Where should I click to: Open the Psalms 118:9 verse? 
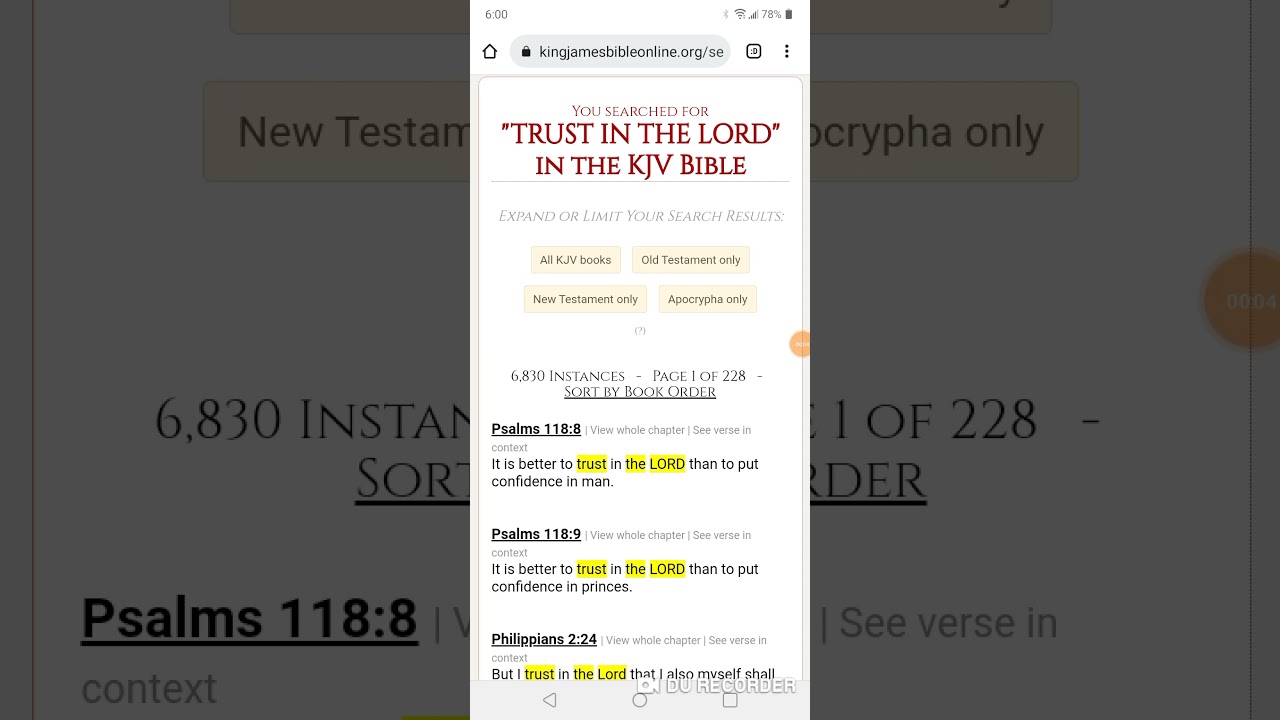[x=536, y=534]
